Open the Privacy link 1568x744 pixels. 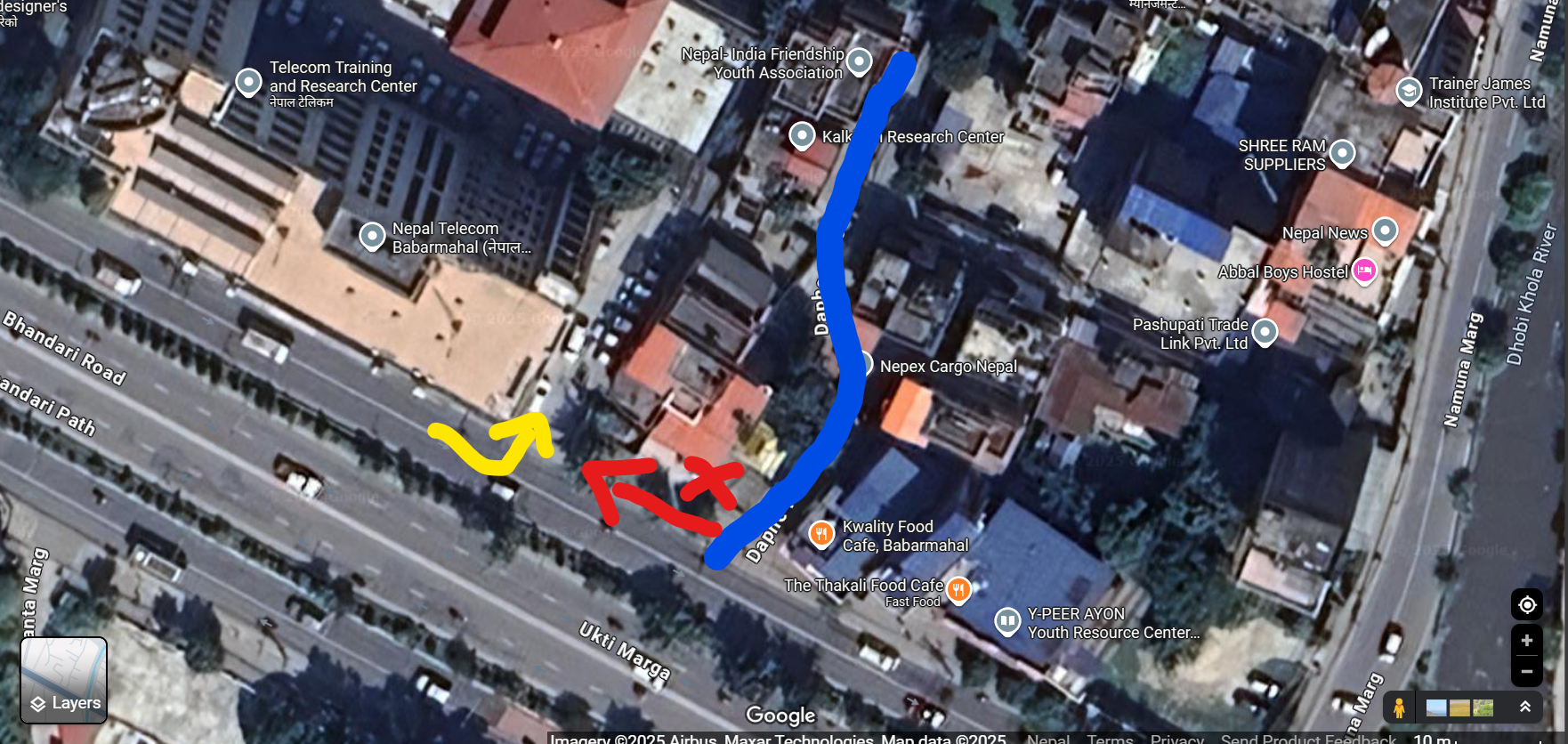click(x=1176, y=739)
